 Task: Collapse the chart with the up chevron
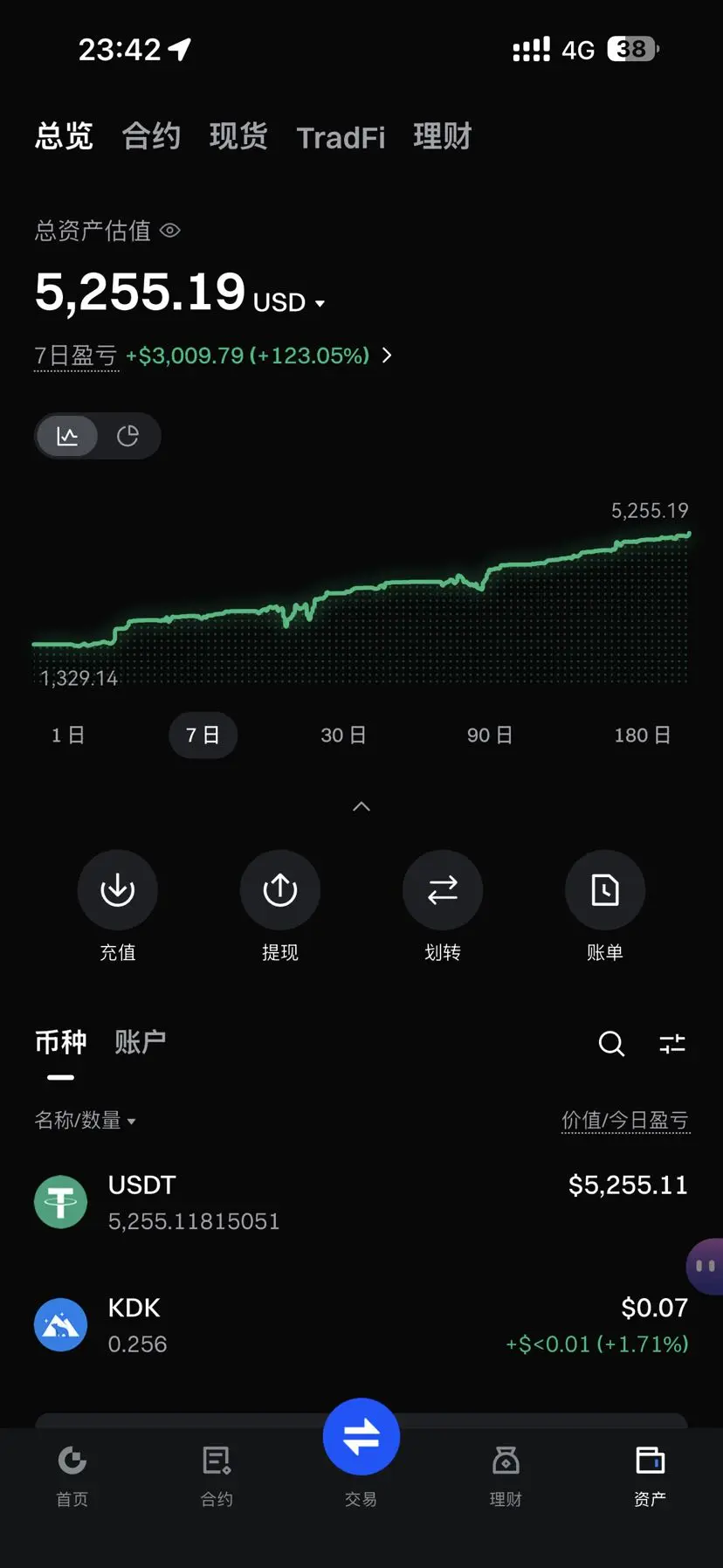pyautogui.click(x=361, y=806)
